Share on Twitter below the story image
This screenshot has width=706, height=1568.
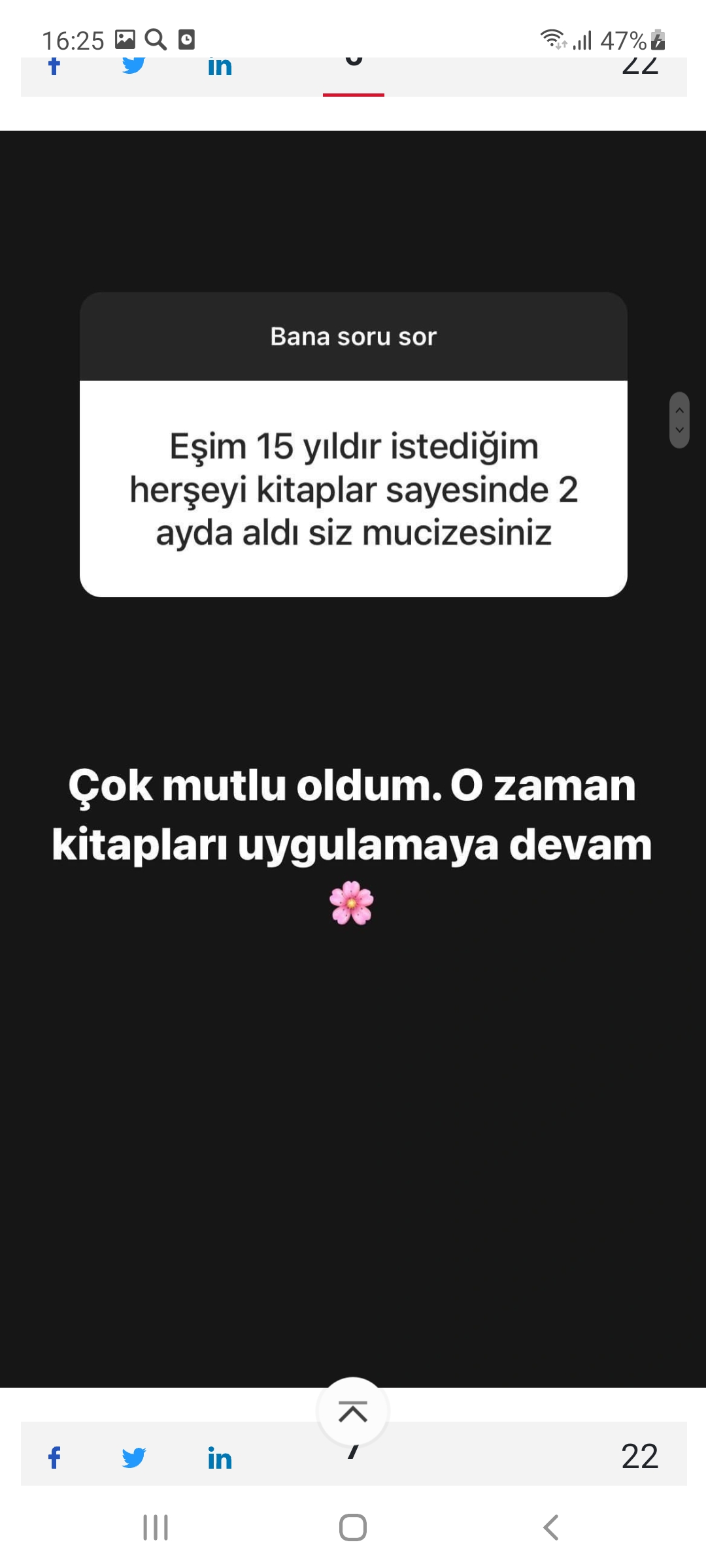coord(134,1458)
